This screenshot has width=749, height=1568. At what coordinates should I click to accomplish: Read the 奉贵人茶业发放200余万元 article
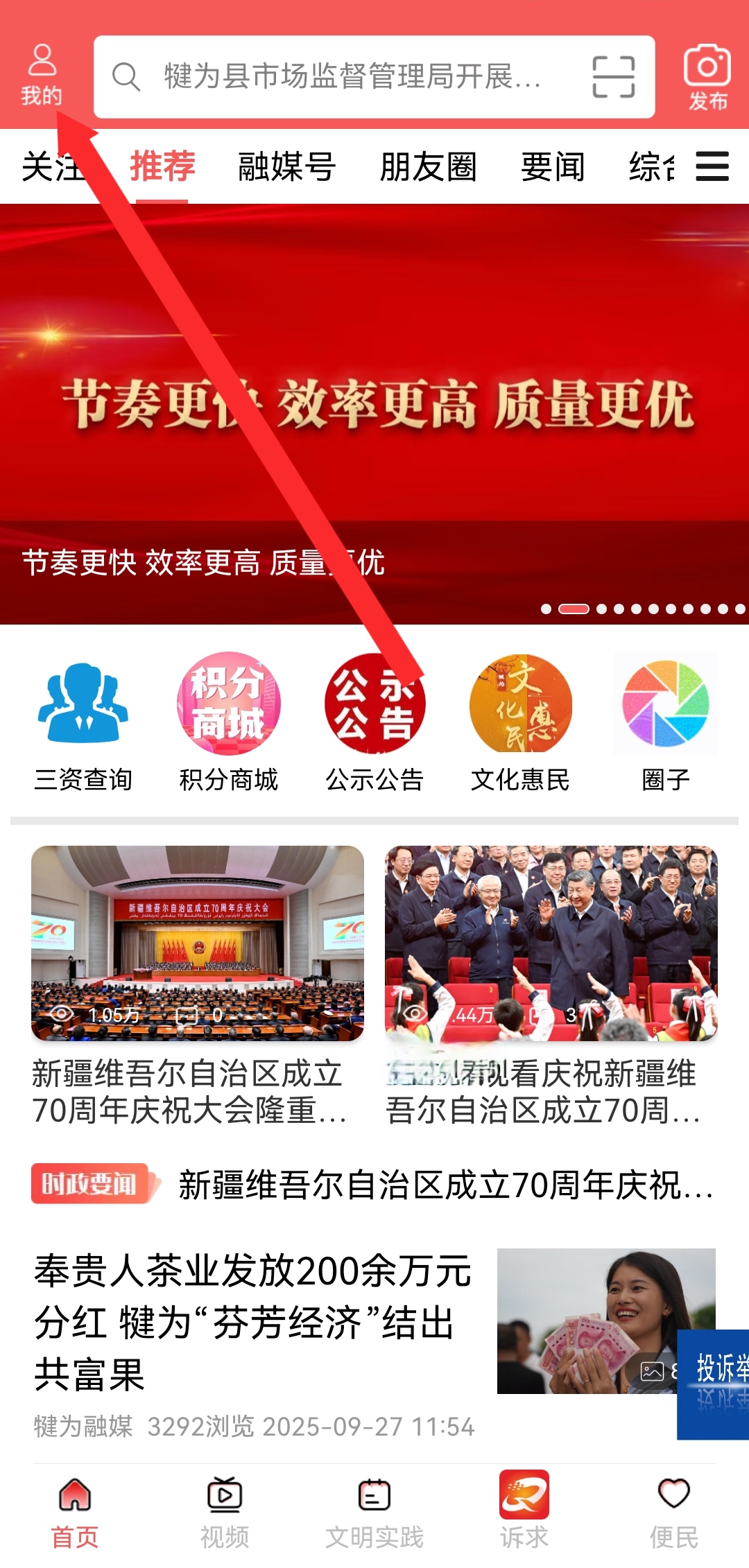[253, 1321]
